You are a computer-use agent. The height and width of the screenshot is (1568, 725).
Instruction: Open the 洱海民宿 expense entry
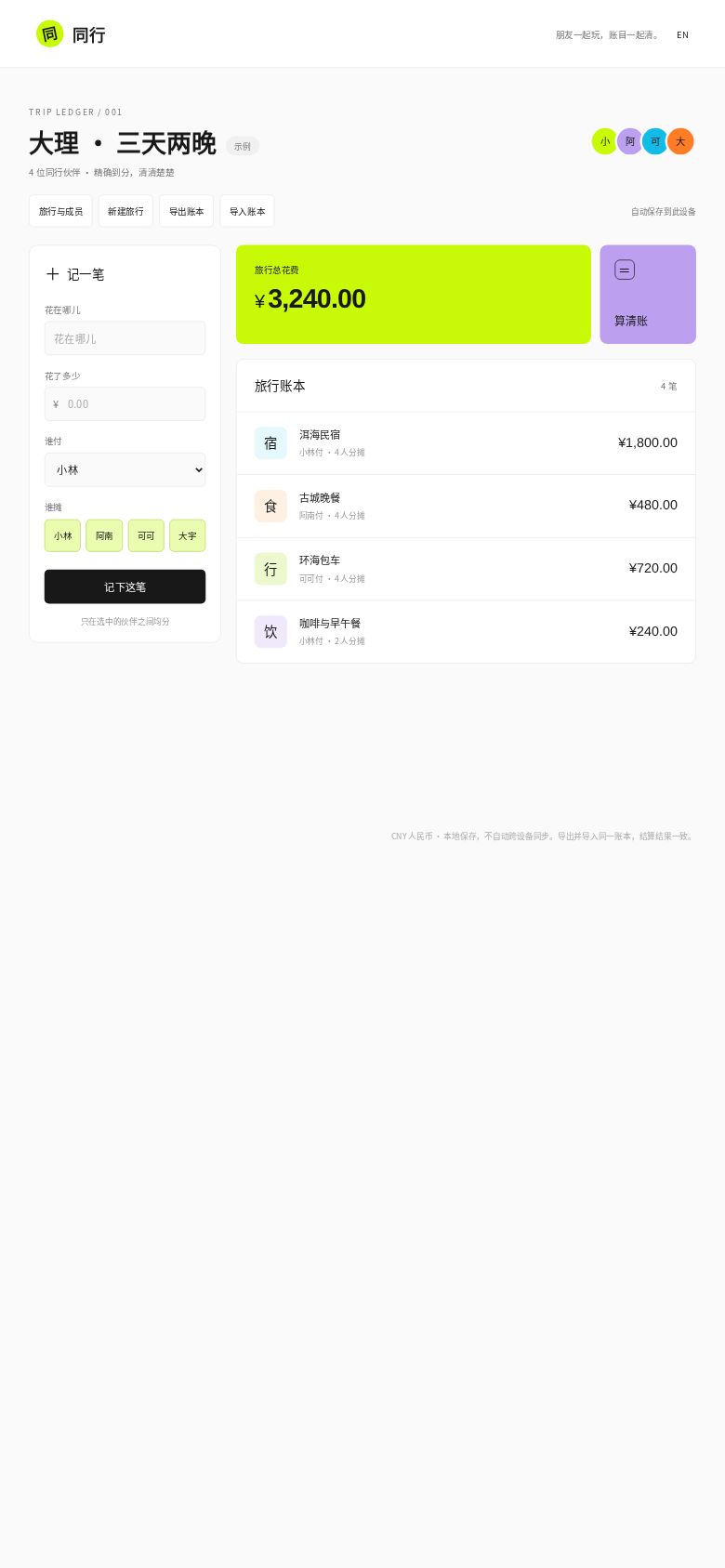466,442
